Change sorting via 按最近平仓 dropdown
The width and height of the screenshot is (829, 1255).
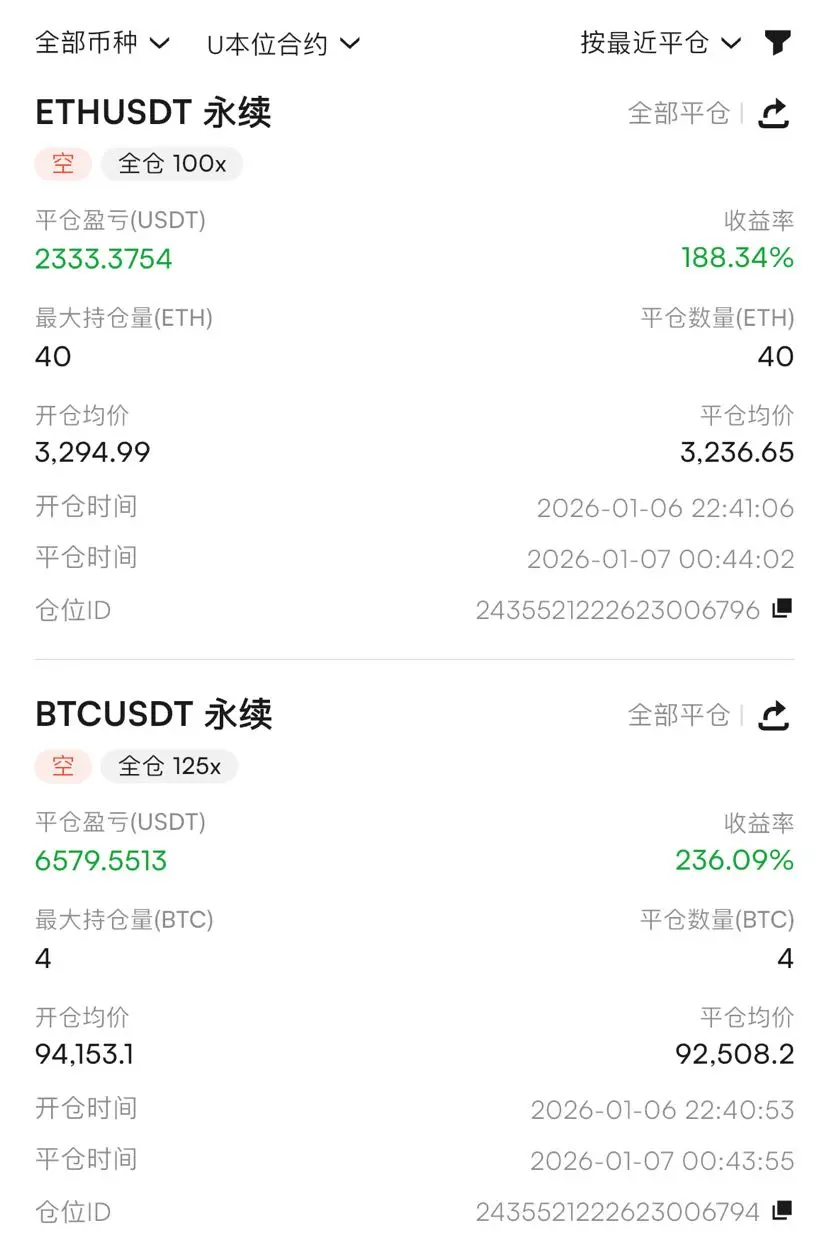point(660,43)
